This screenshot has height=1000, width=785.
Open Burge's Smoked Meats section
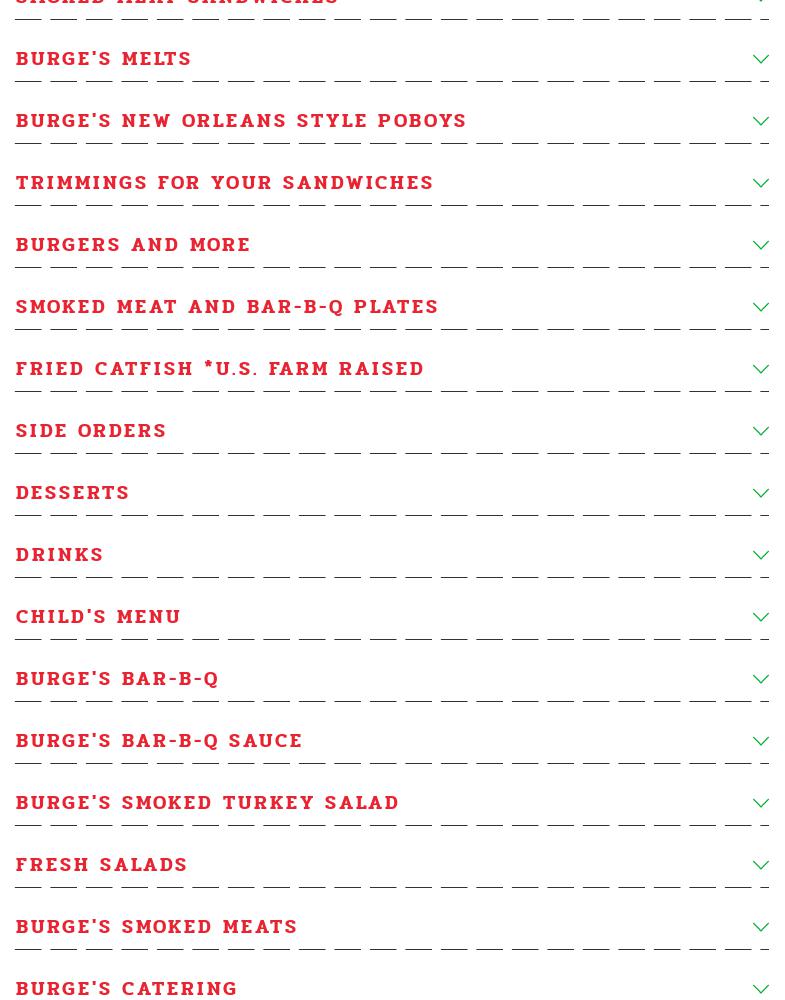coord(157,927)
